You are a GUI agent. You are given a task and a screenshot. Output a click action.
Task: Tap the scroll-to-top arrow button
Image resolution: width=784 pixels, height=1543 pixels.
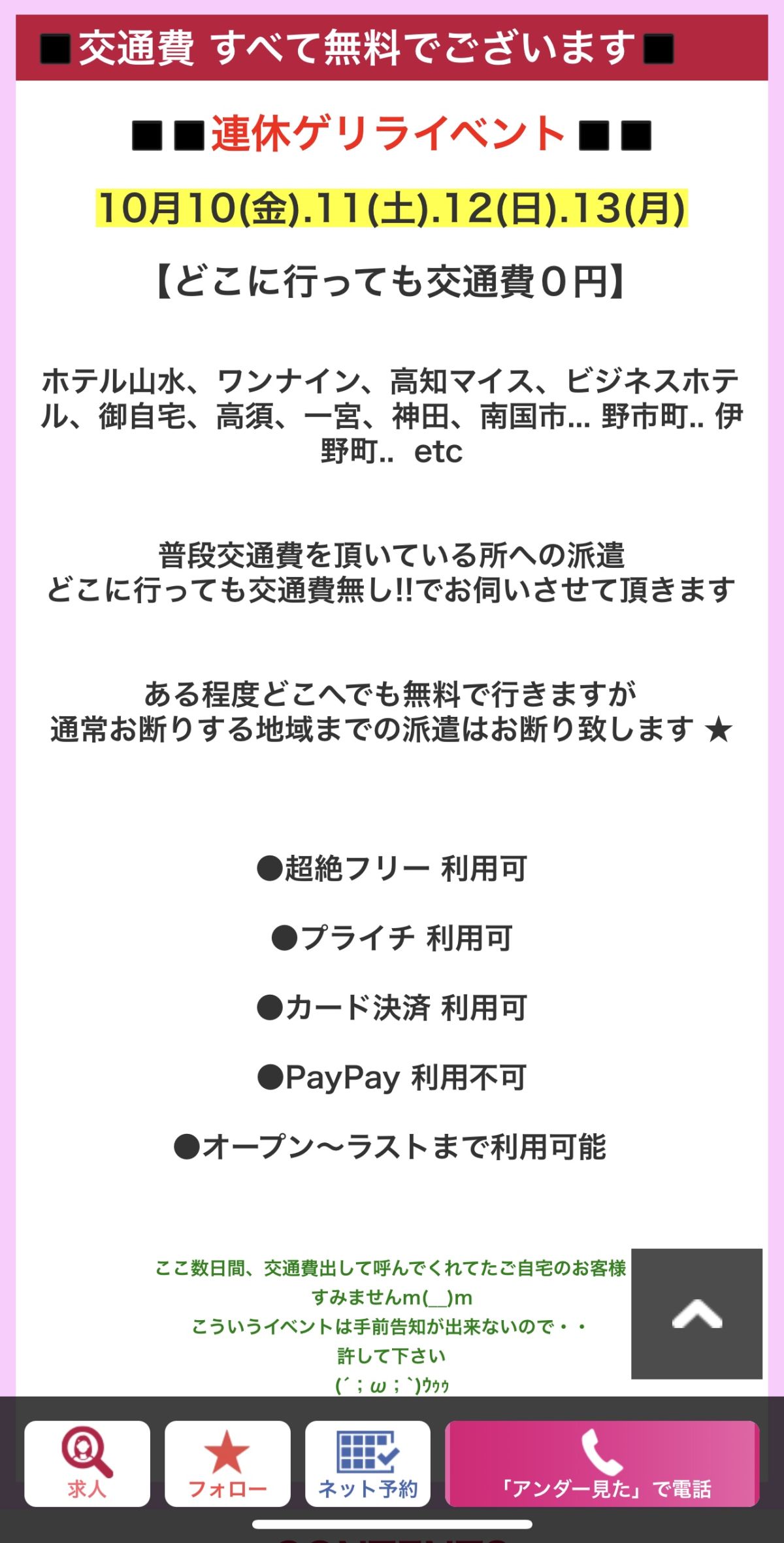(696, 1313)
